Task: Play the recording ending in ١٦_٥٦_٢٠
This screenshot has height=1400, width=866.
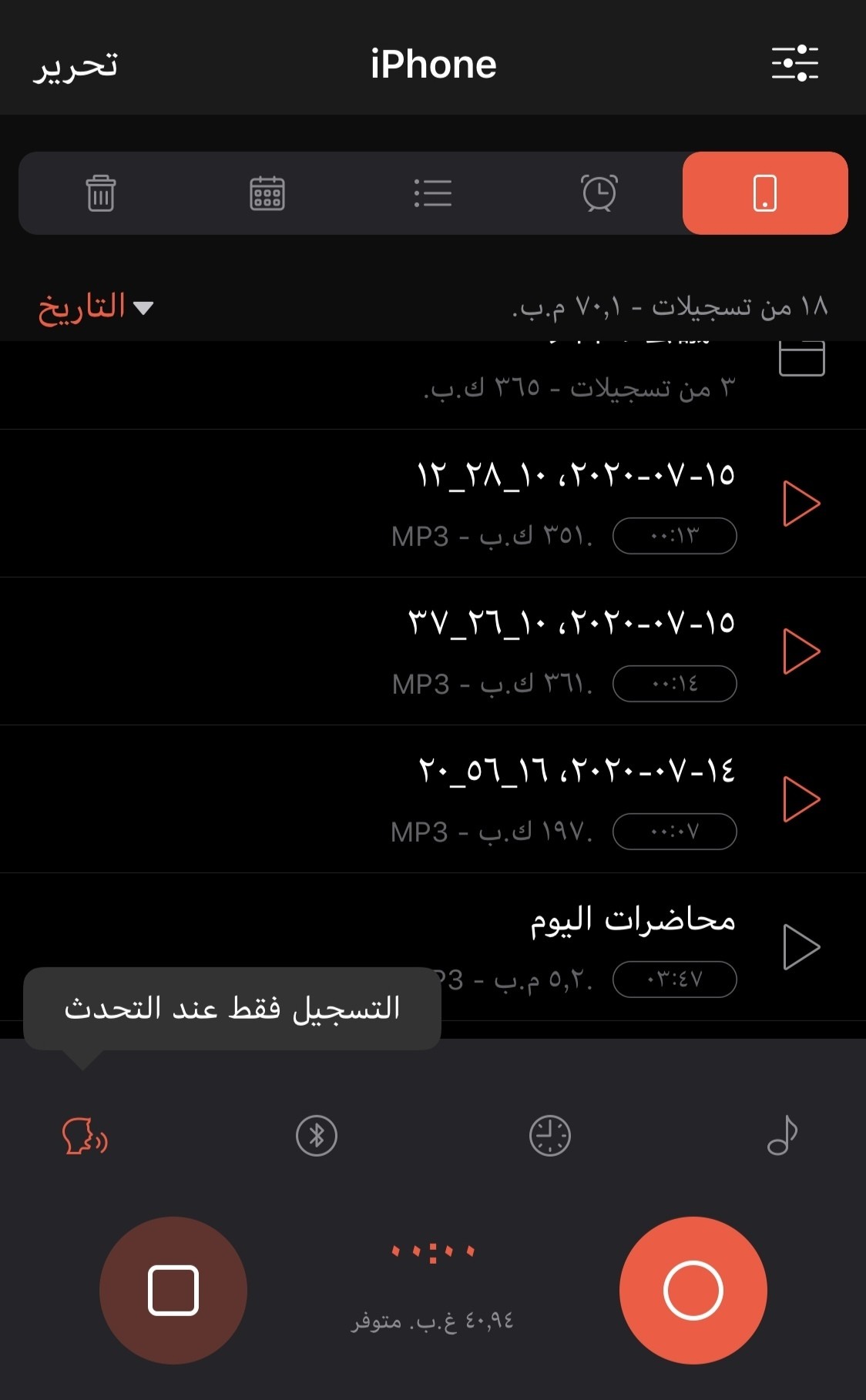Action: tap(801, 799)
